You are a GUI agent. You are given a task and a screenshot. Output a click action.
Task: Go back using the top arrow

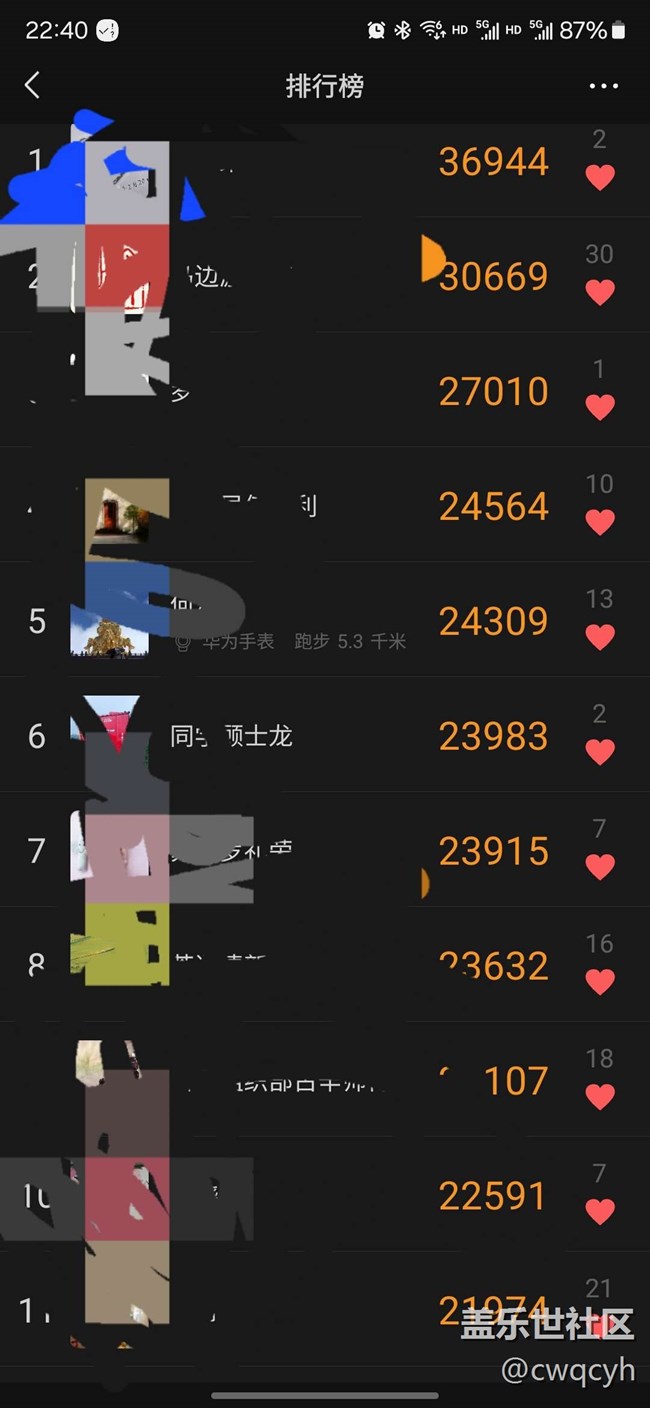tap(32, 86)
